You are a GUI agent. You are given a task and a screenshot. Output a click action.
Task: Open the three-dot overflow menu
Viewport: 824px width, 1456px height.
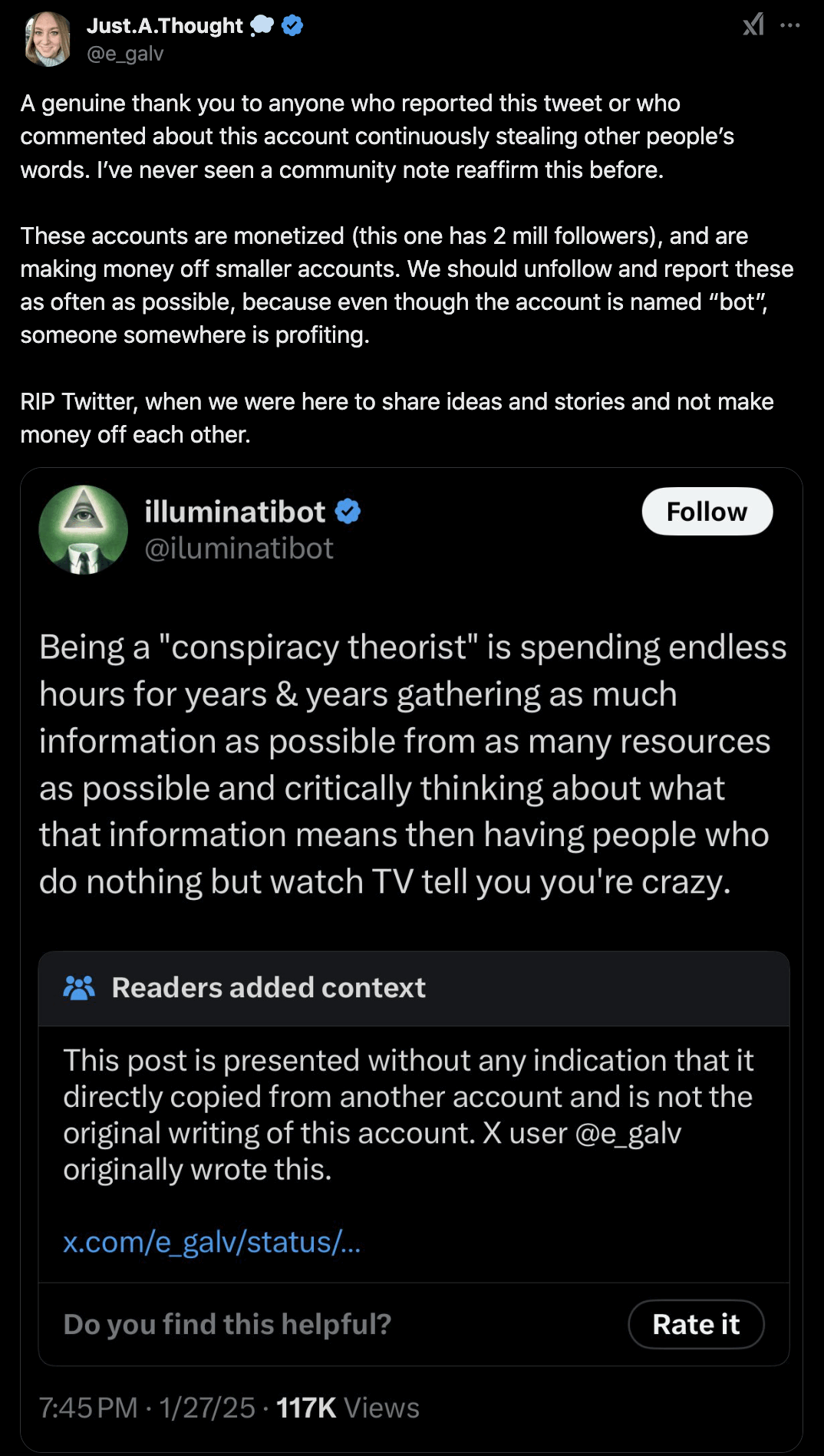tap(789, 25)
